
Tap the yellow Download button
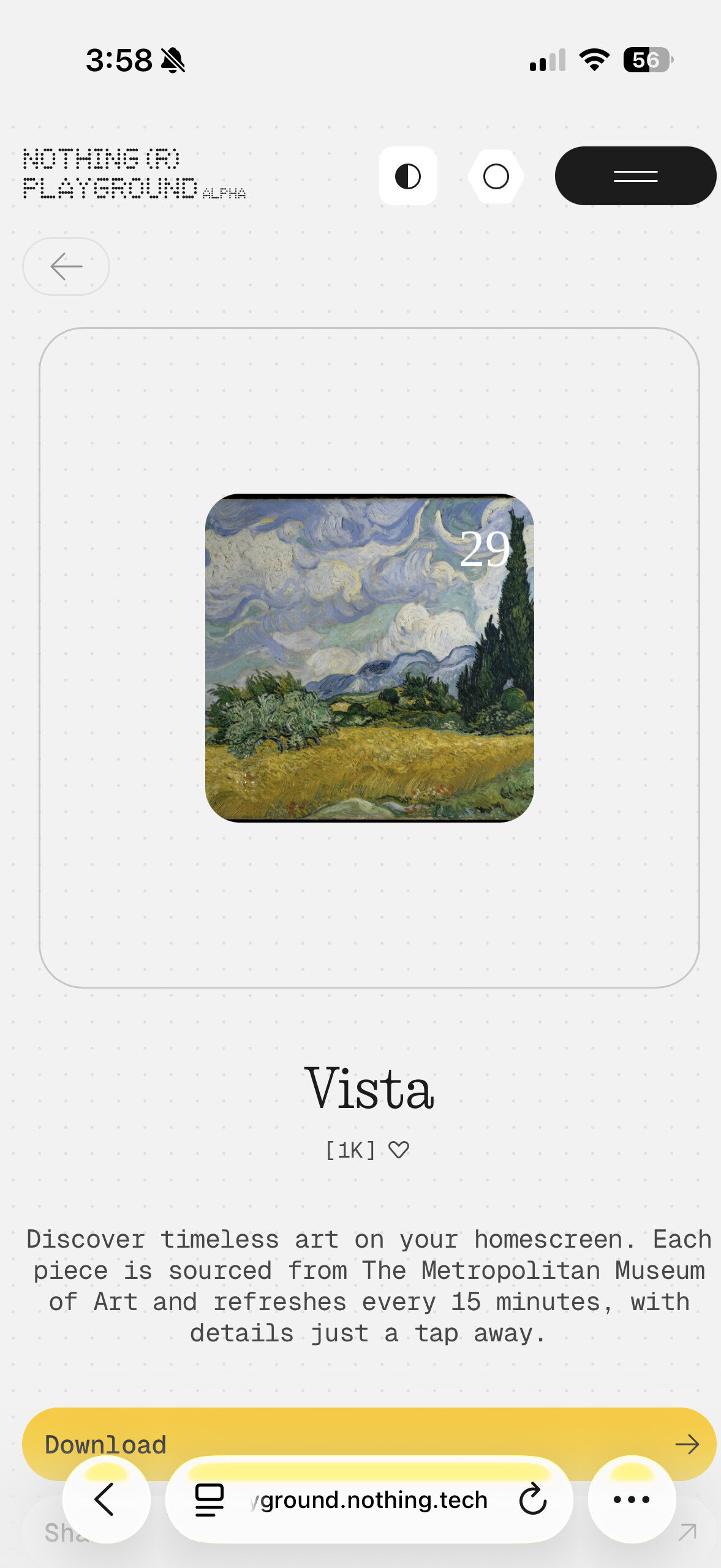[369, 1444]
